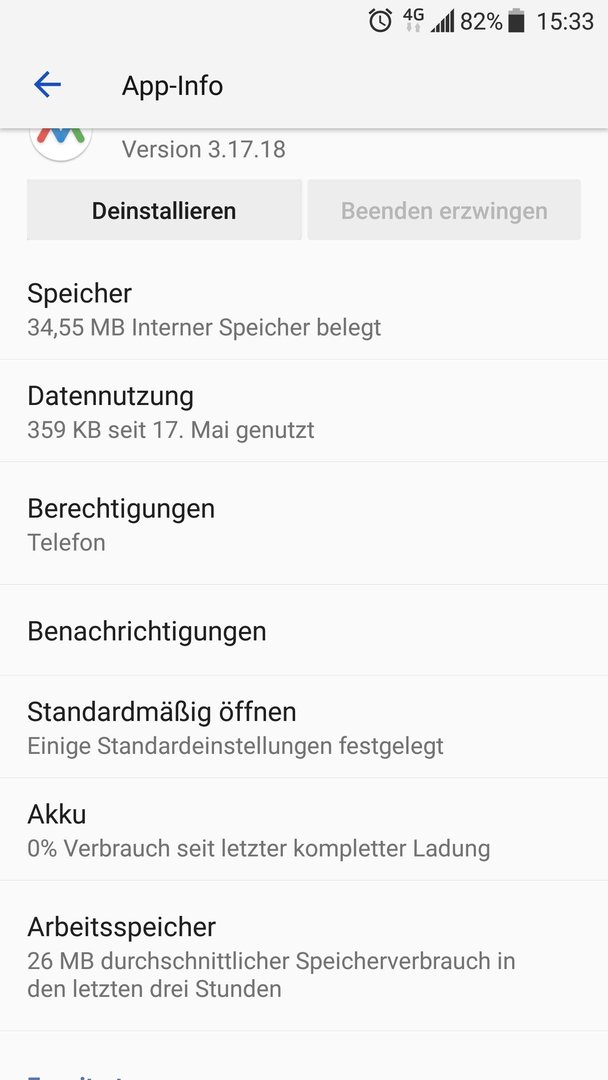Image resolution: width=608 pixels, height=1080 pixels.
Task: Open the Speicher settings row
Action: point(304,309)
